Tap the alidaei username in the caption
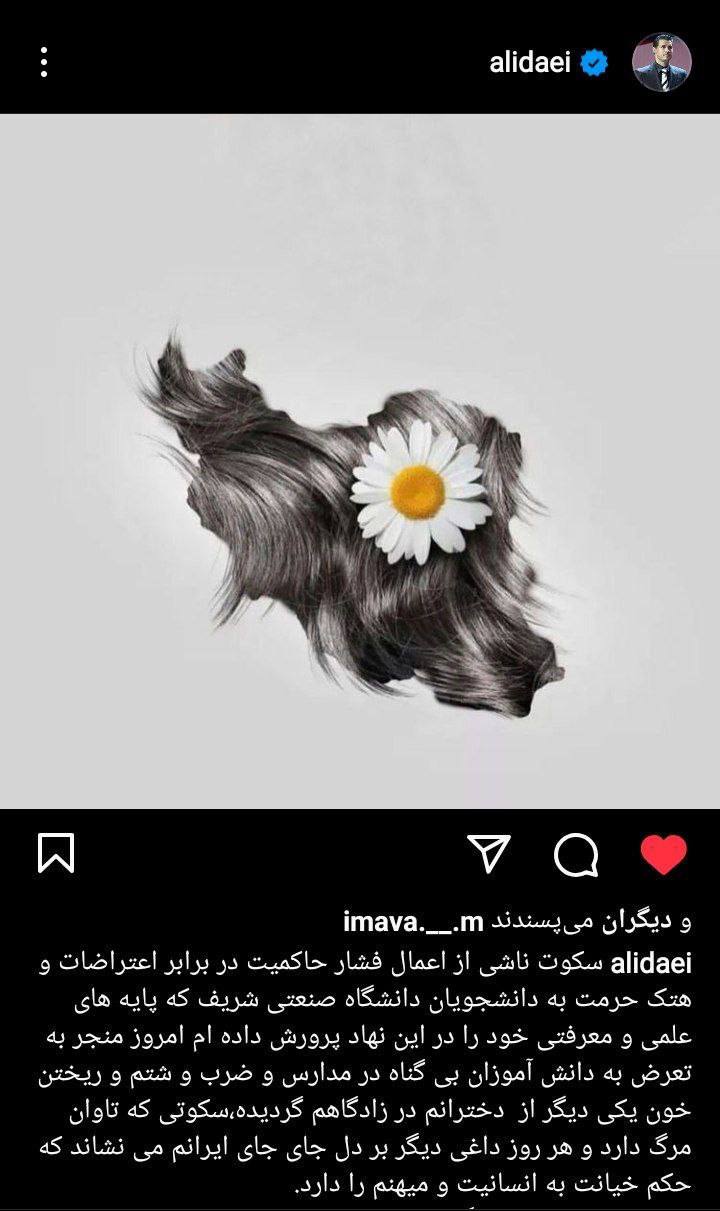This screenshot has width=720, height=1211. pyautogui.click(x=651, y=964)
